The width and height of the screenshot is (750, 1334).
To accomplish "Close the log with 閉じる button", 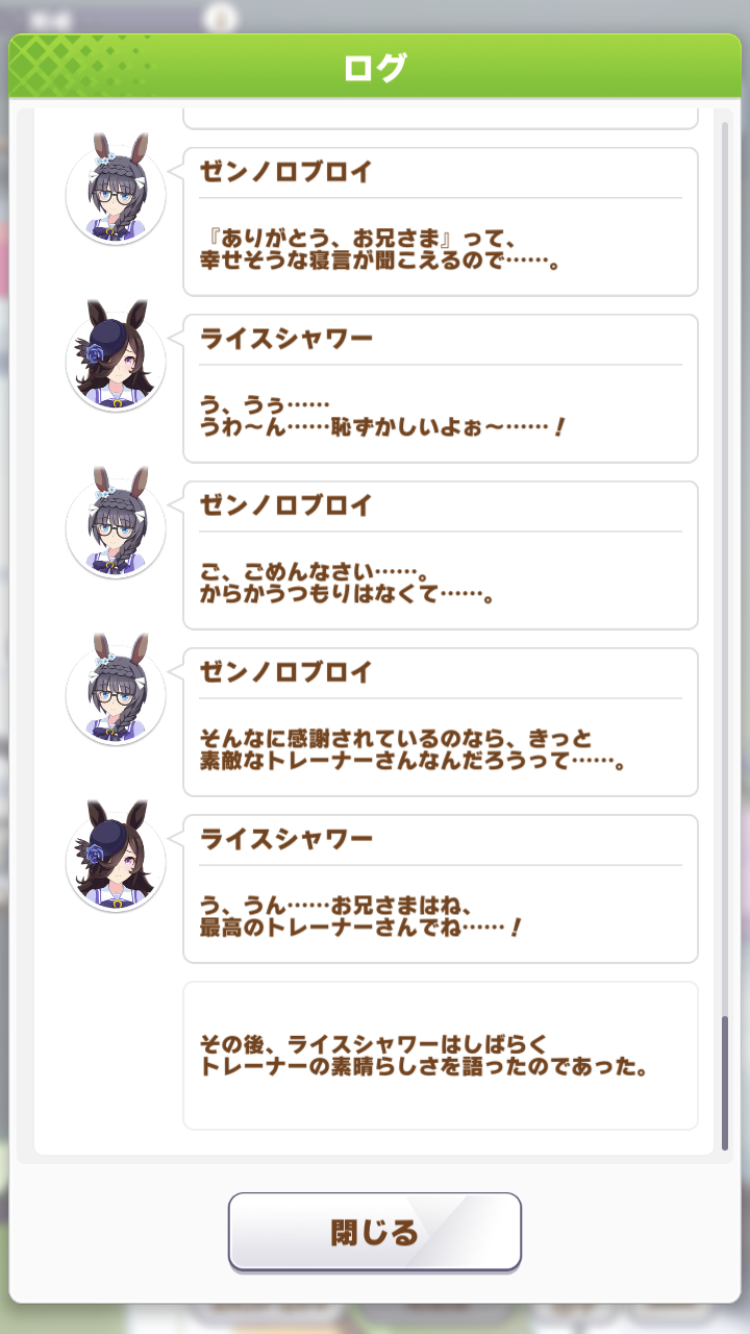I will [374, 1231].
